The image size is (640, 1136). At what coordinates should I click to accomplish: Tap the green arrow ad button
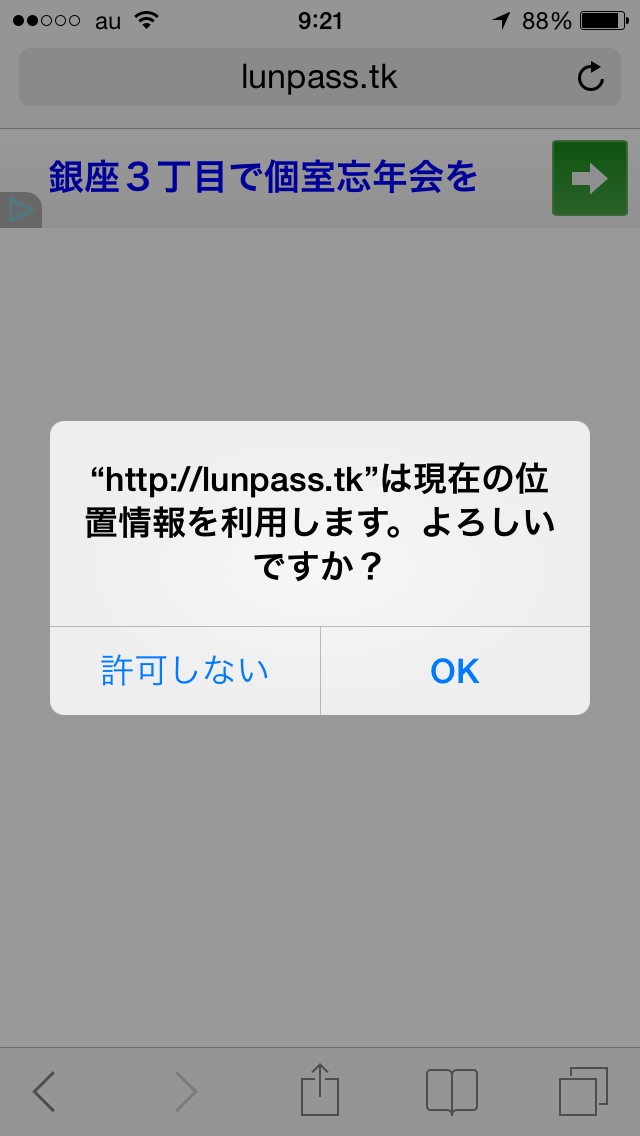tap(589, 178)
